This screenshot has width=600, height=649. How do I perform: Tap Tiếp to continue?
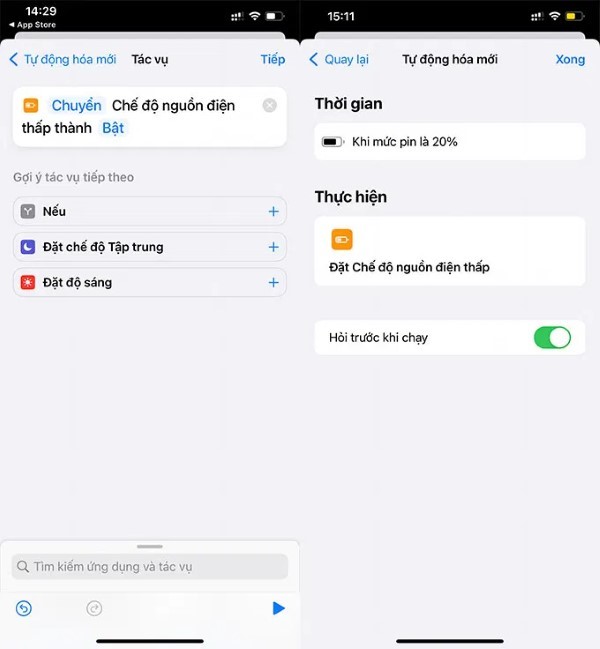point(272,60)
